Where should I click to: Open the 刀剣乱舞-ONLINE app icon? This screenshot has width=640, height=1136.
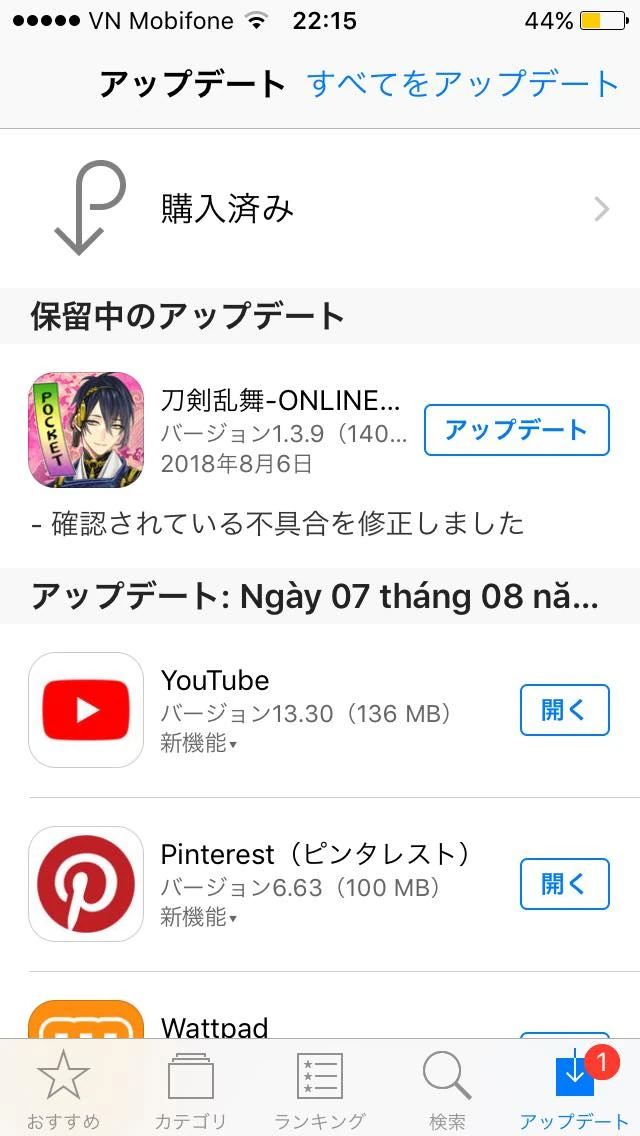86,430
